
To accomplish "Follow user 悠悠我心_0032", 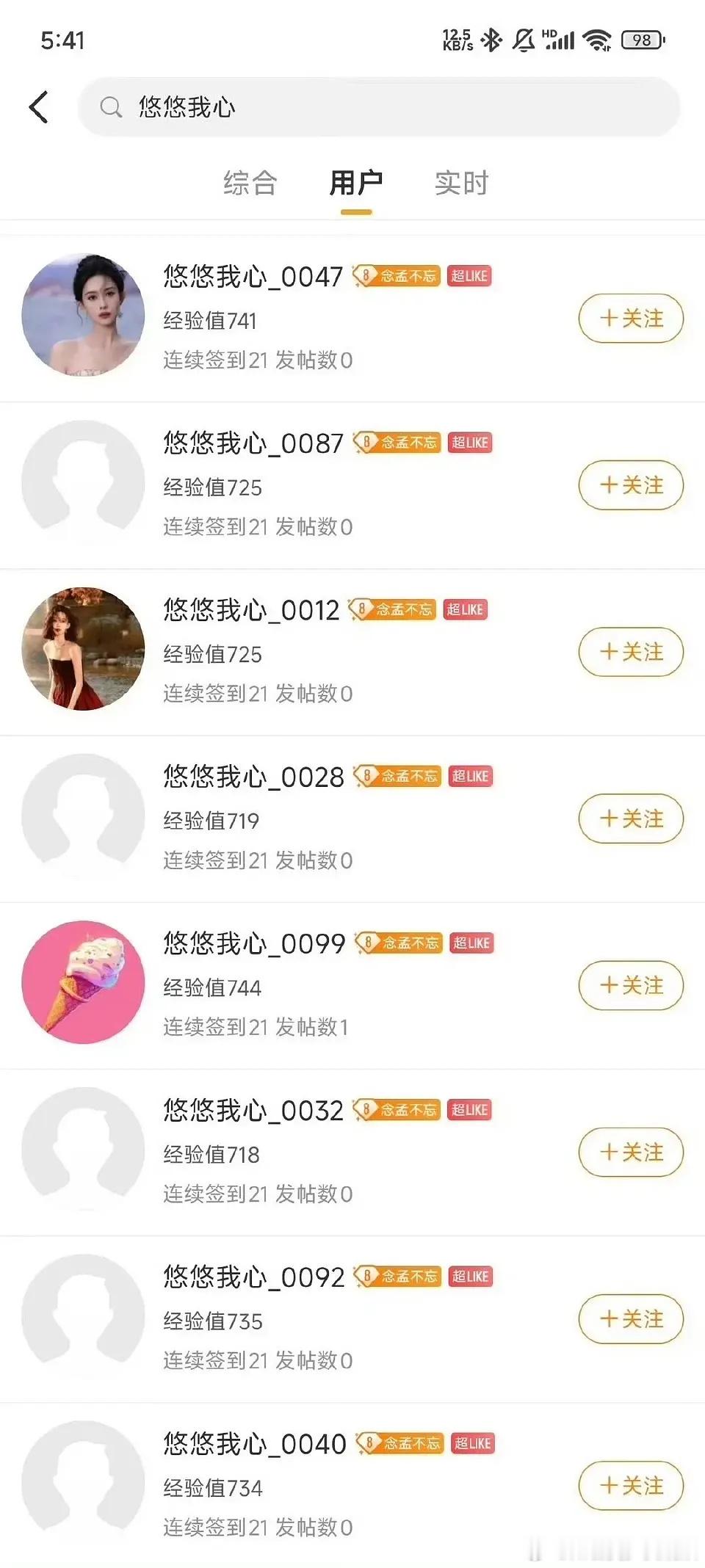I will pos(631,1152).
